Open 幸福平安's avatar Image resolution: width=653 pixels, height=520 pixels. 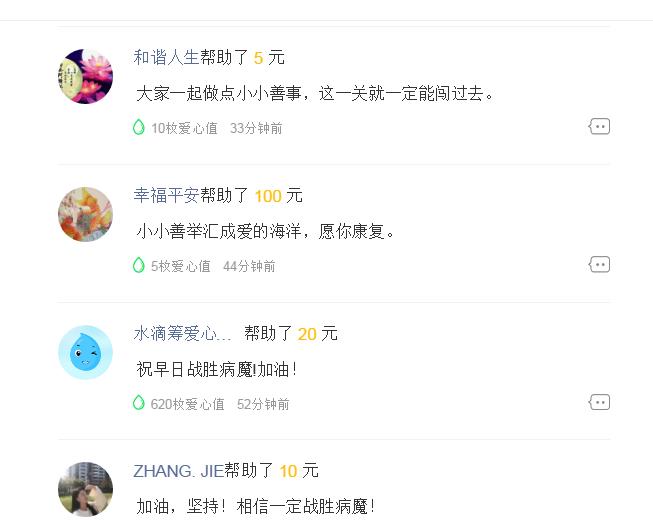coord(86,214)
